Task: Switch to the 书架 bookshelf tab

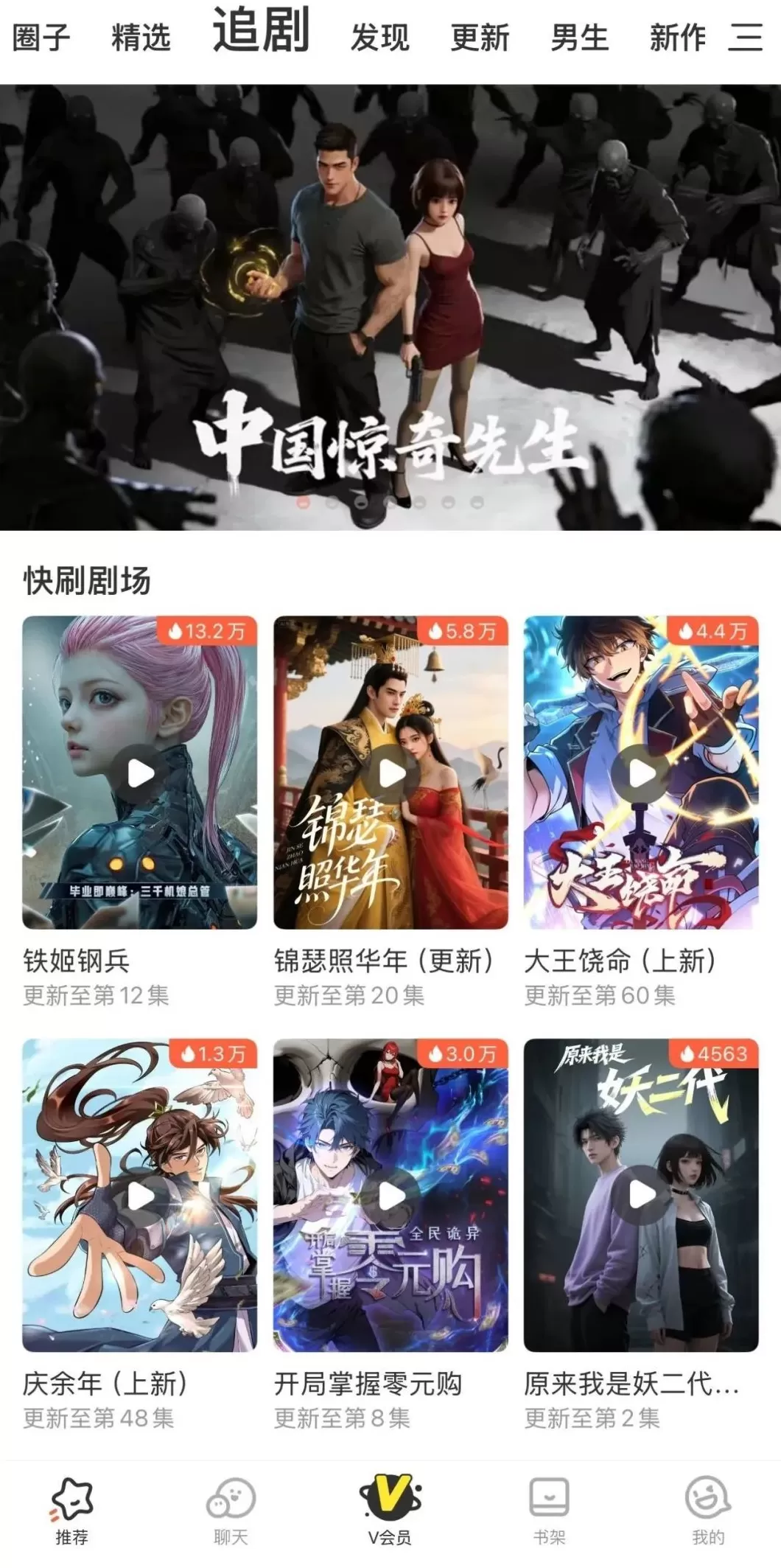Action: (549, 1512)
